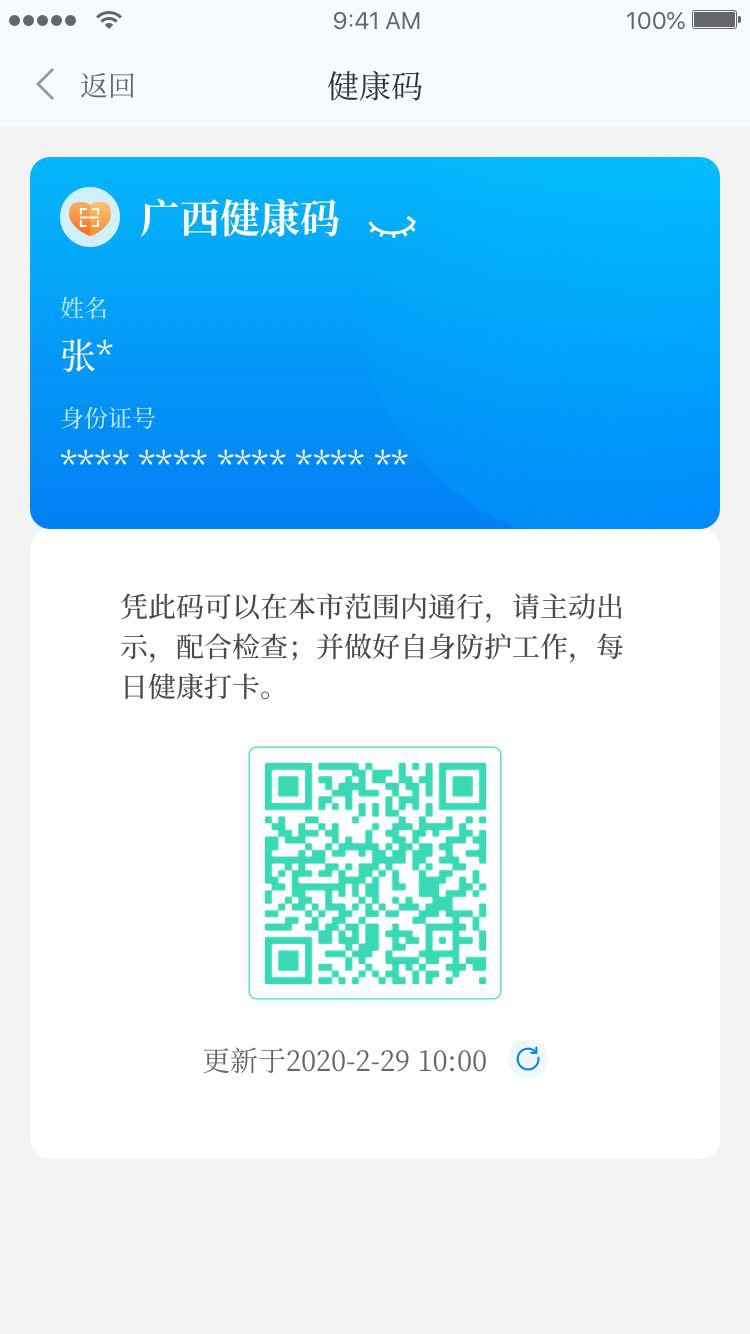Toggle the eye icon to reveal hidden info

(x=392, y=226)
